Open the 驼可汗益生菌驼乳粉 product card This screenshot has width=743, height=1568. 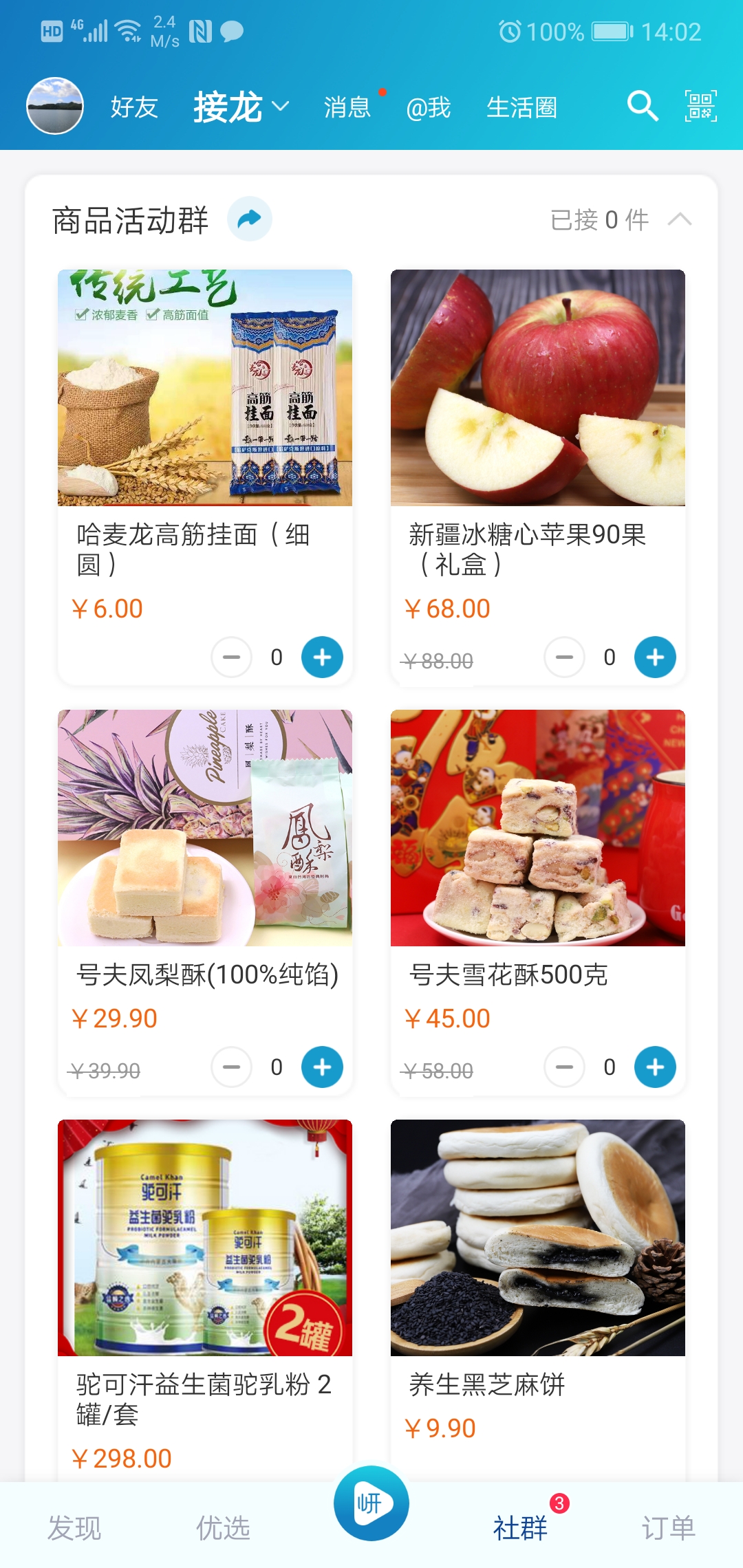[205, 1238]
